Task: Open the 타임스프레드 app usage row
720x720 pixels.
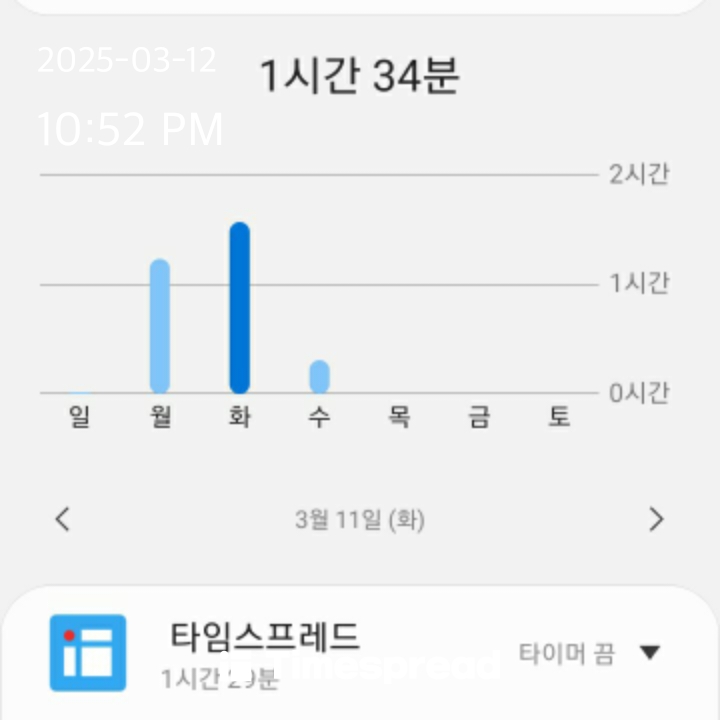Action: tap(265, 652)
